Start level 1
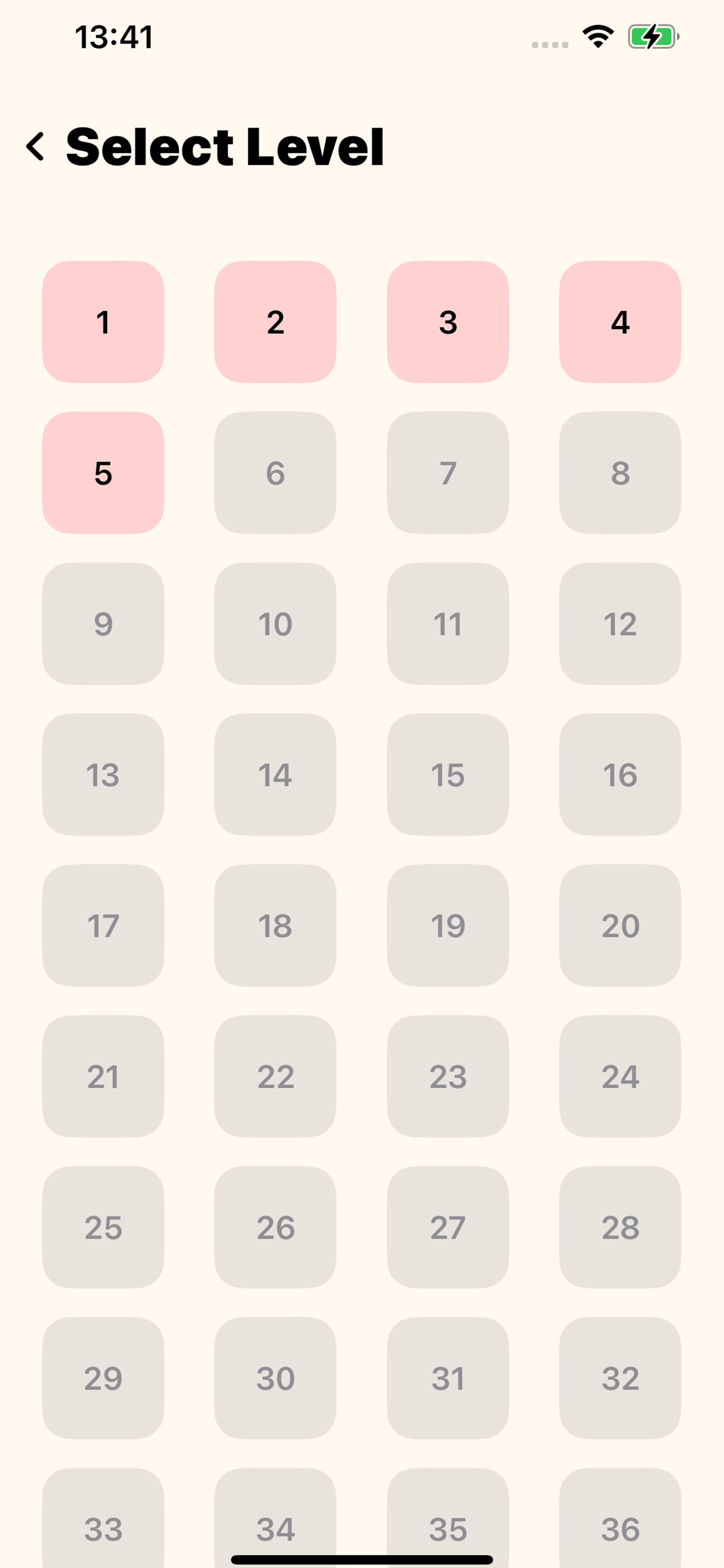This screenshot has height=1568, width=724. 103,322
